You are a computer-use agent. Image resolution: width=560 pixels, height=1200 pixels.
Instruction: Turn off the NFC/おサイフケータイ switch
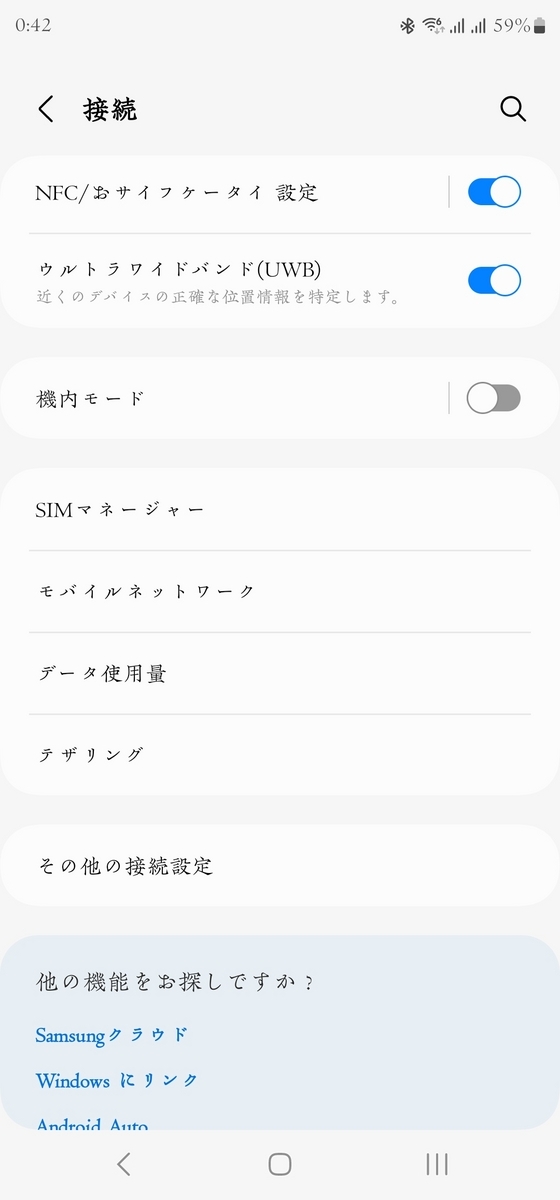(494, 192)
